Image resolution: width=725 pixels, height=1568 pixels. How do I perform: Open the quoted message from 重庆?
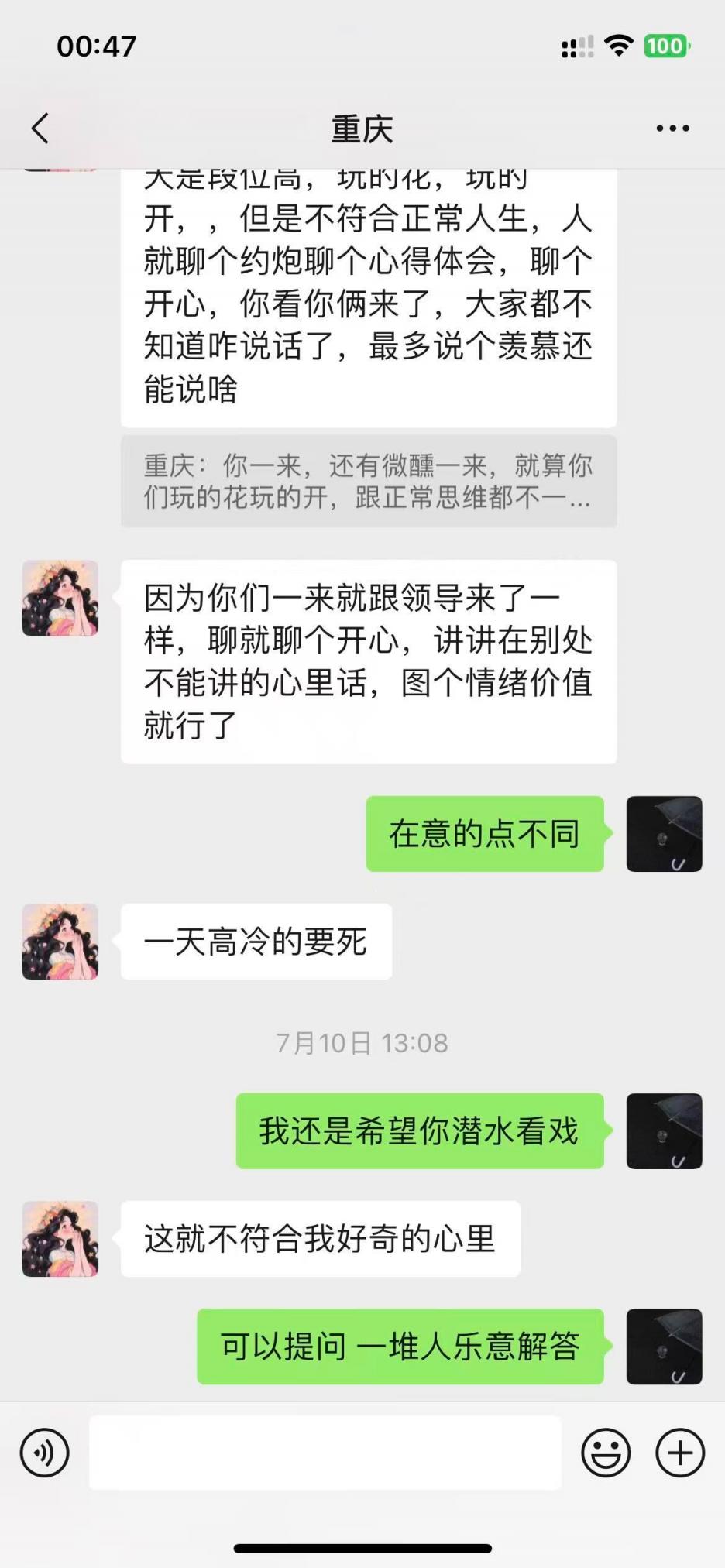[369, 481]
